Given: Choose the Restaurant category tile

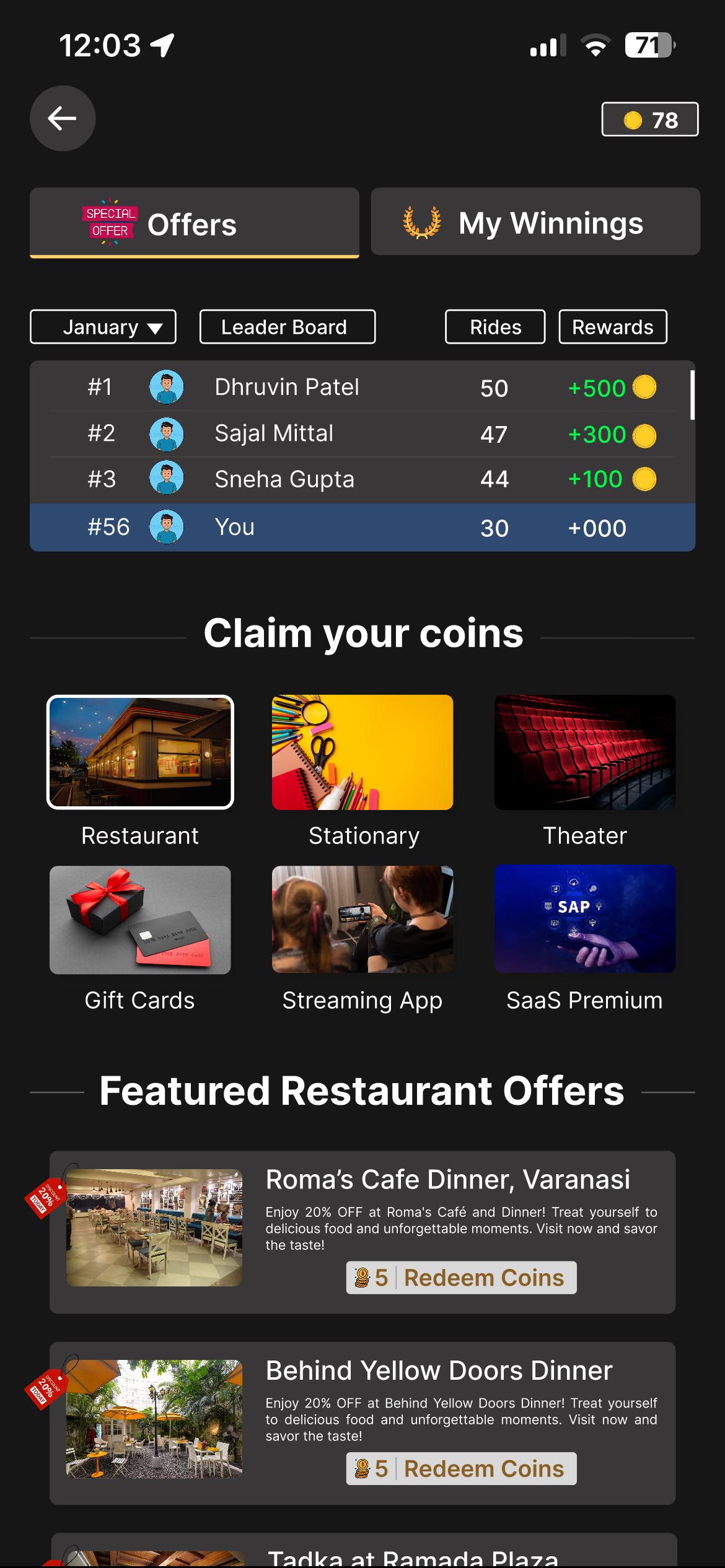Looking at the screenshot, I should tap(140, 752).
